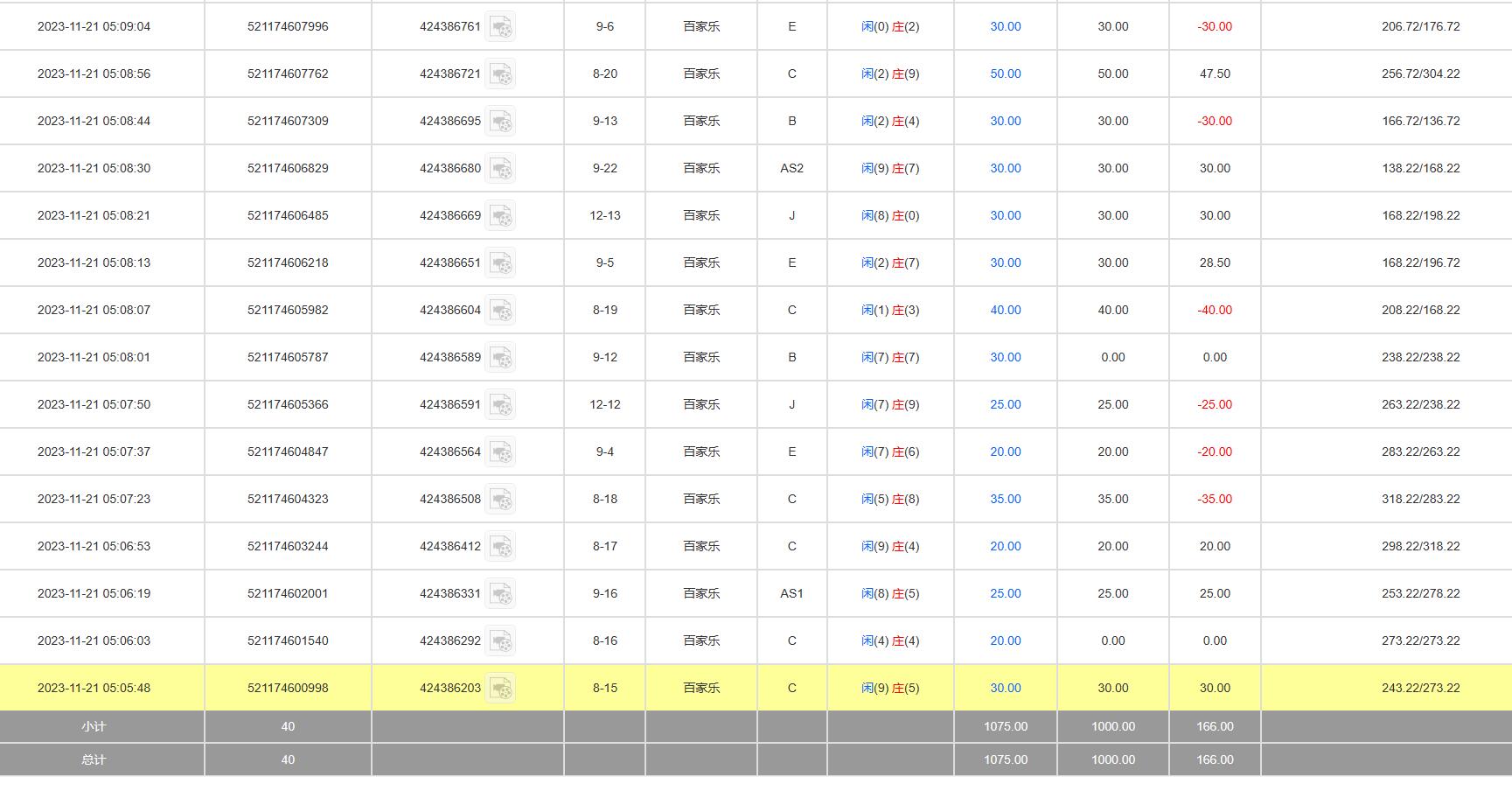This screenshot has height=798, width=1512.
Task: Open video replay icon for record 424386721
Action: 500,74
